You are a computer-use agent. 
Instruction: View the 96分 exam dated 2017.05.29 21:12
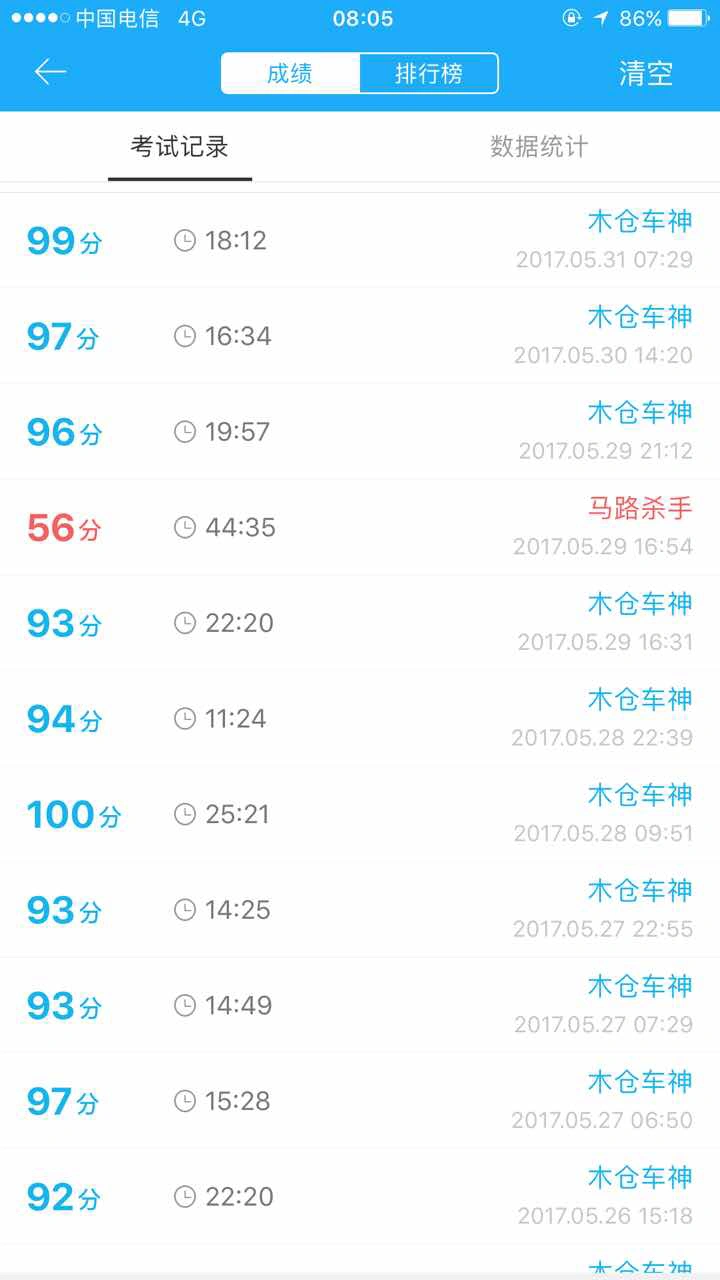pos(360,432)
